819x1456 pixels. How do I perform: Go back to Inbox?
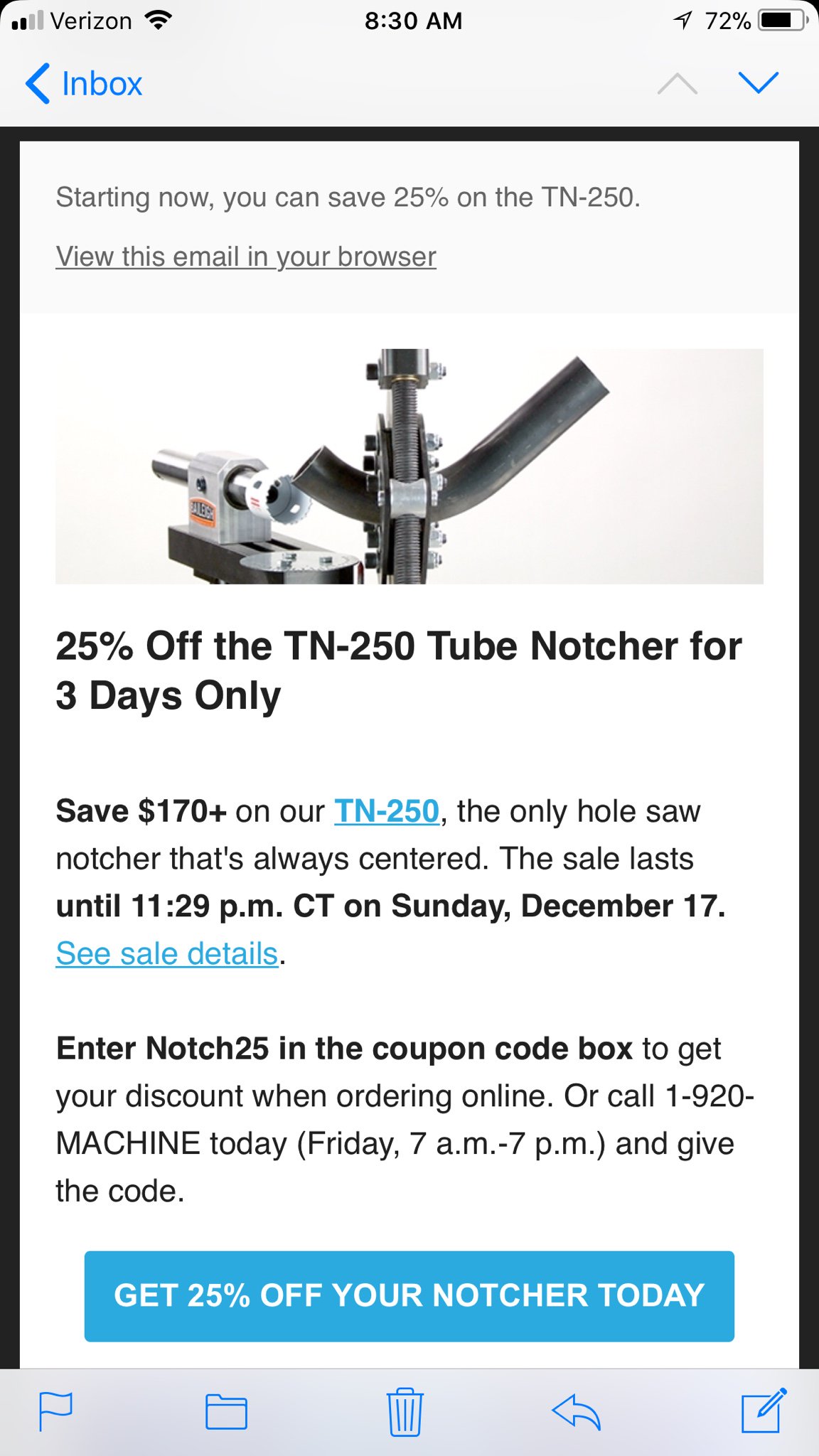point(84,84)
